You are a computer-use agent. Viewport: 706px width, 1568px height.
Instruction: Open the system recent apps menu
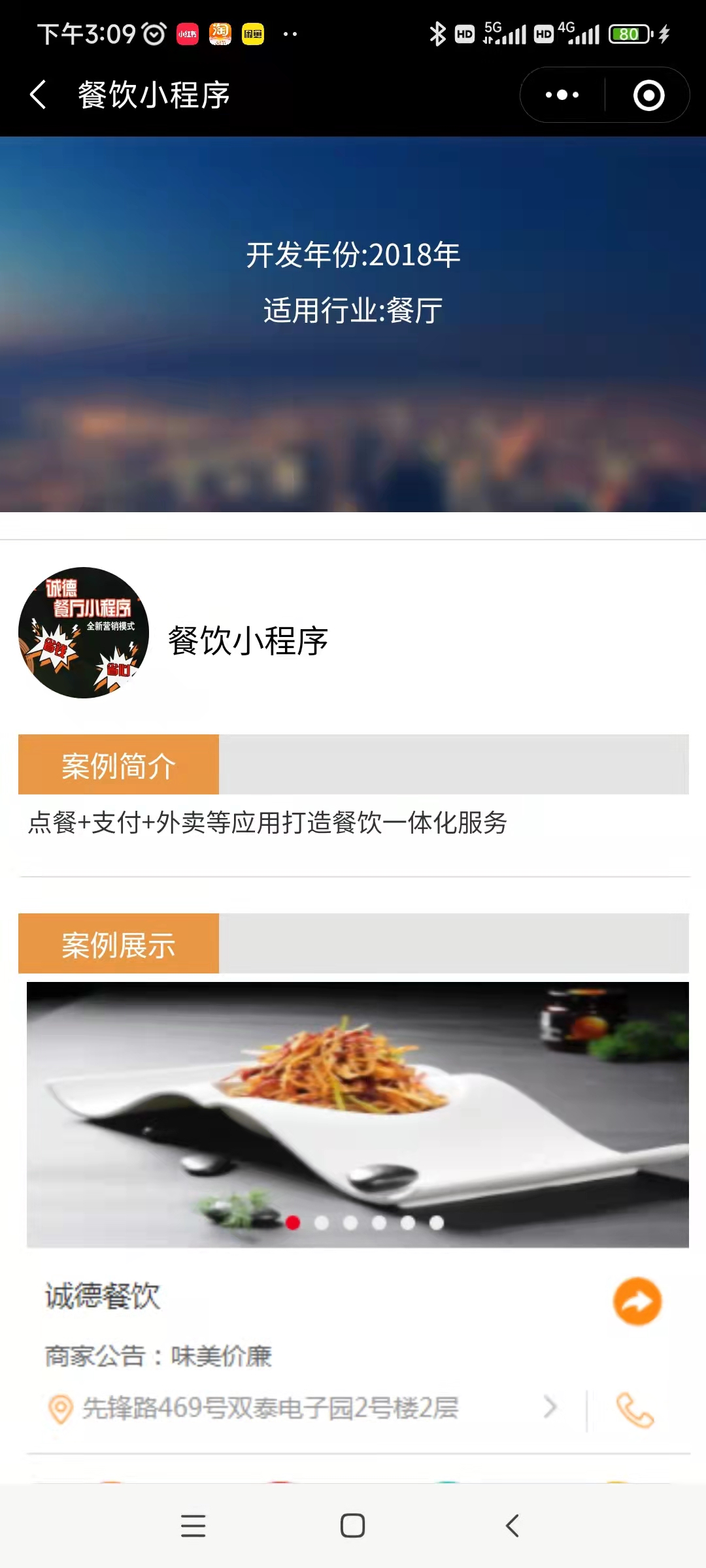193,1526
